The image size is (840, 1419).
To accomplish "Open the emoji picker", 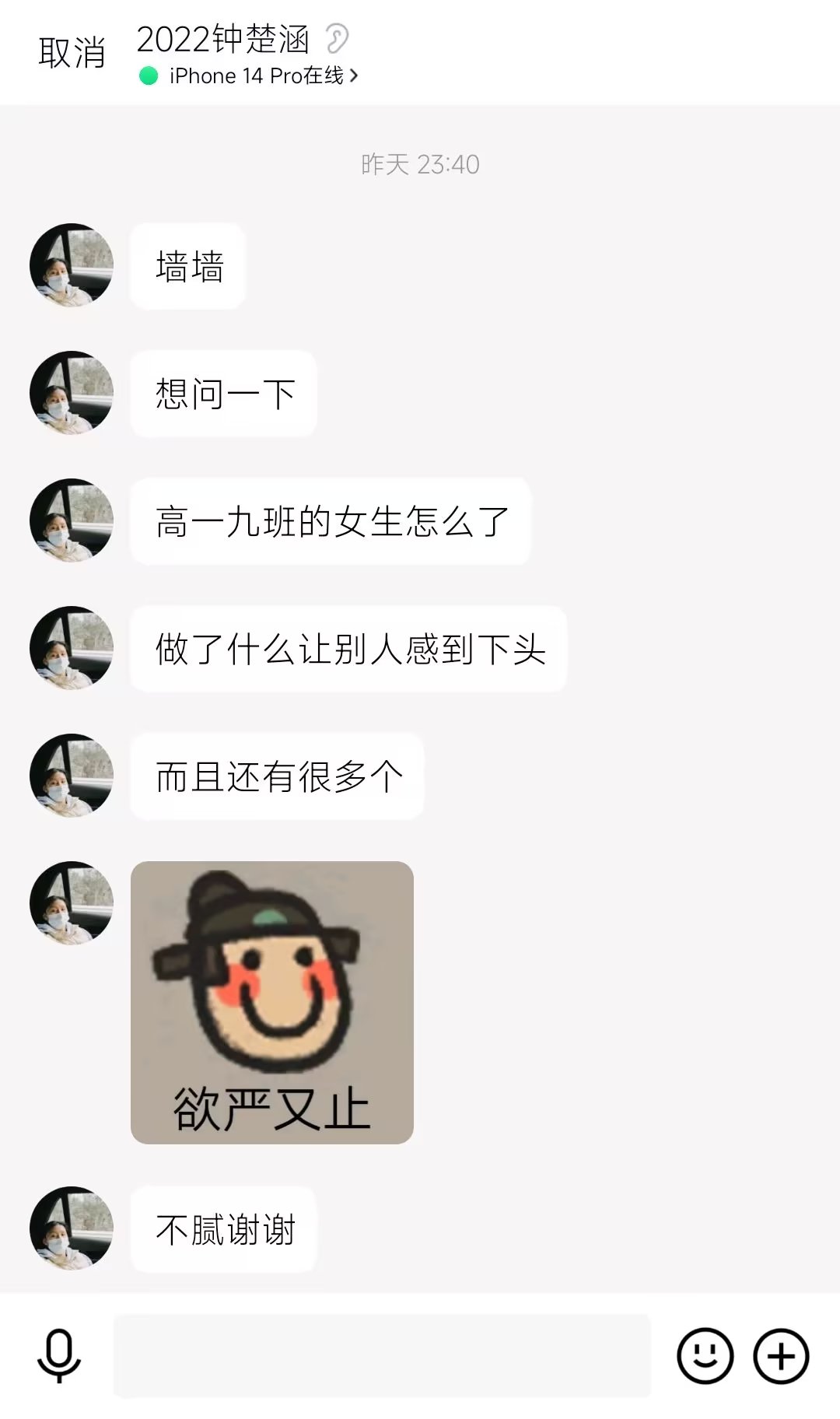I will point(705,1356).
